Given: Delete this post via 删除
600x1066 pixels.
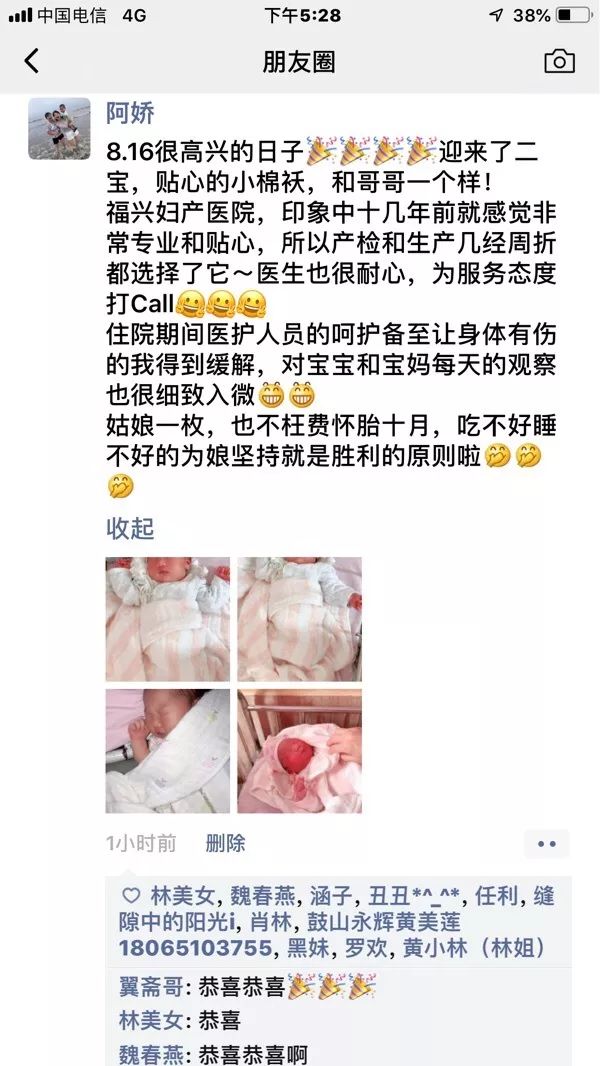Looking at the screenshot, I should pos(225,843).
